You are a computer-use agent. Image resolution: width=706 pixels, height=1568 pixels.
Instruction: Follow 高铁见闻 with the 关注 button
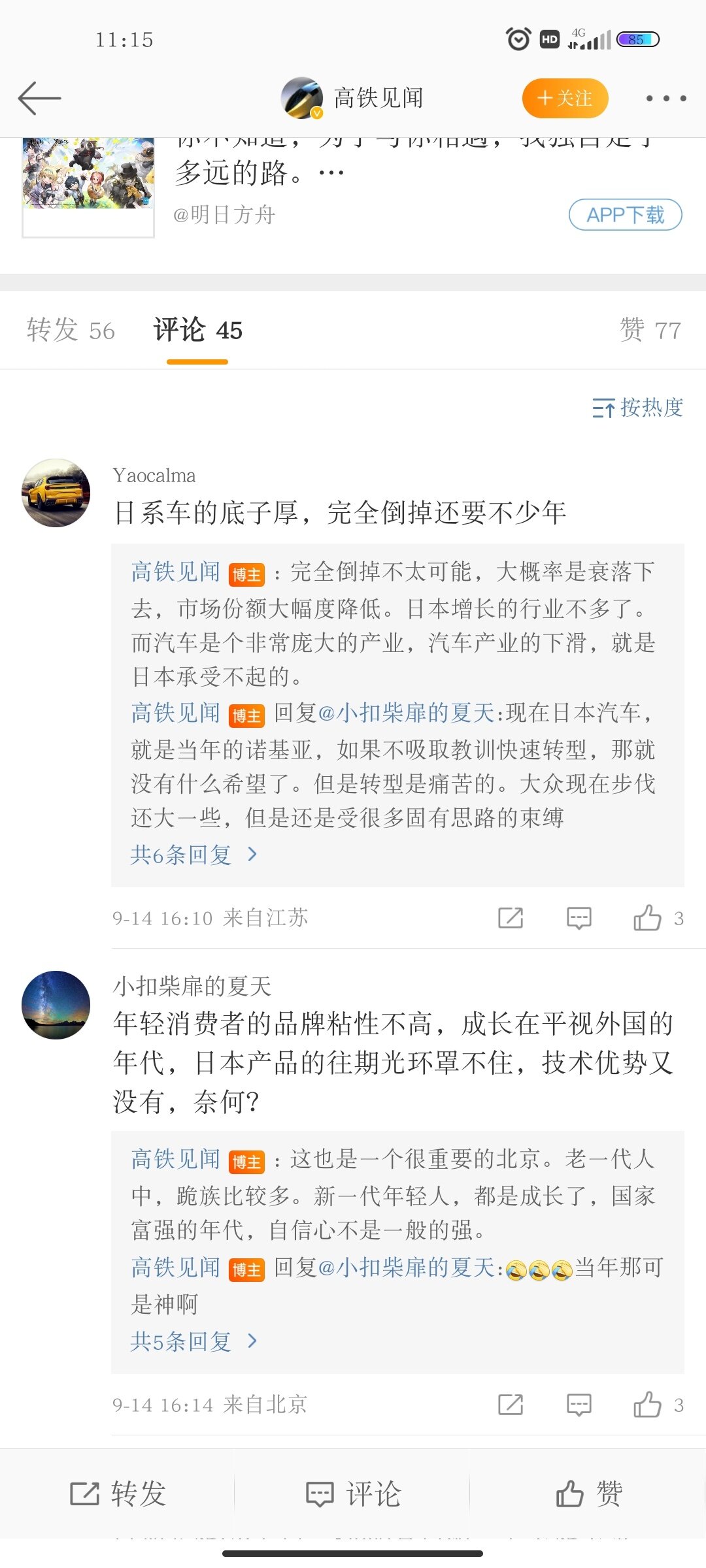(565, 99)
